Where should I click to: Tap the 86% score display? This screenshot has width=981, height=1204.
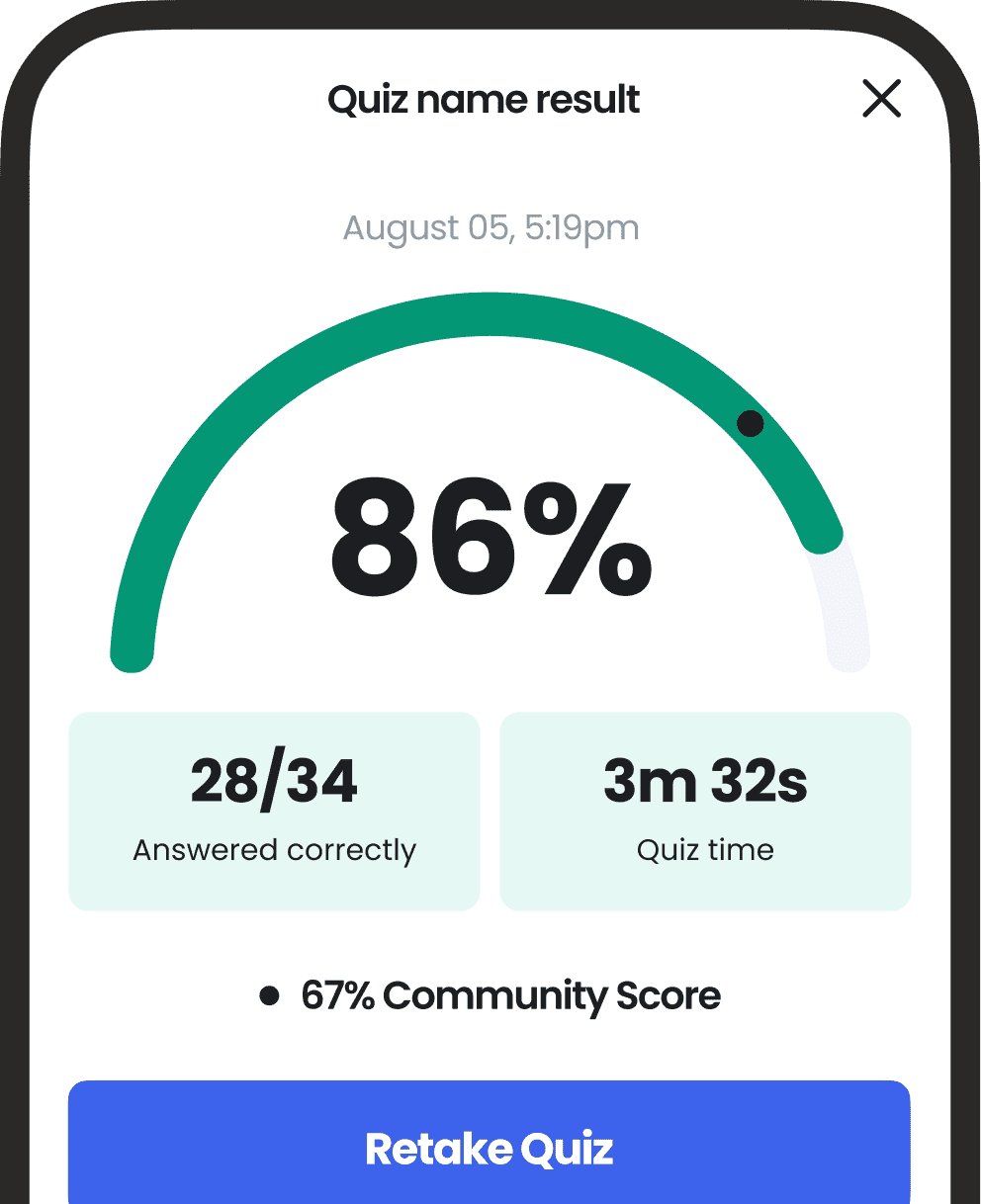point(490,539)
